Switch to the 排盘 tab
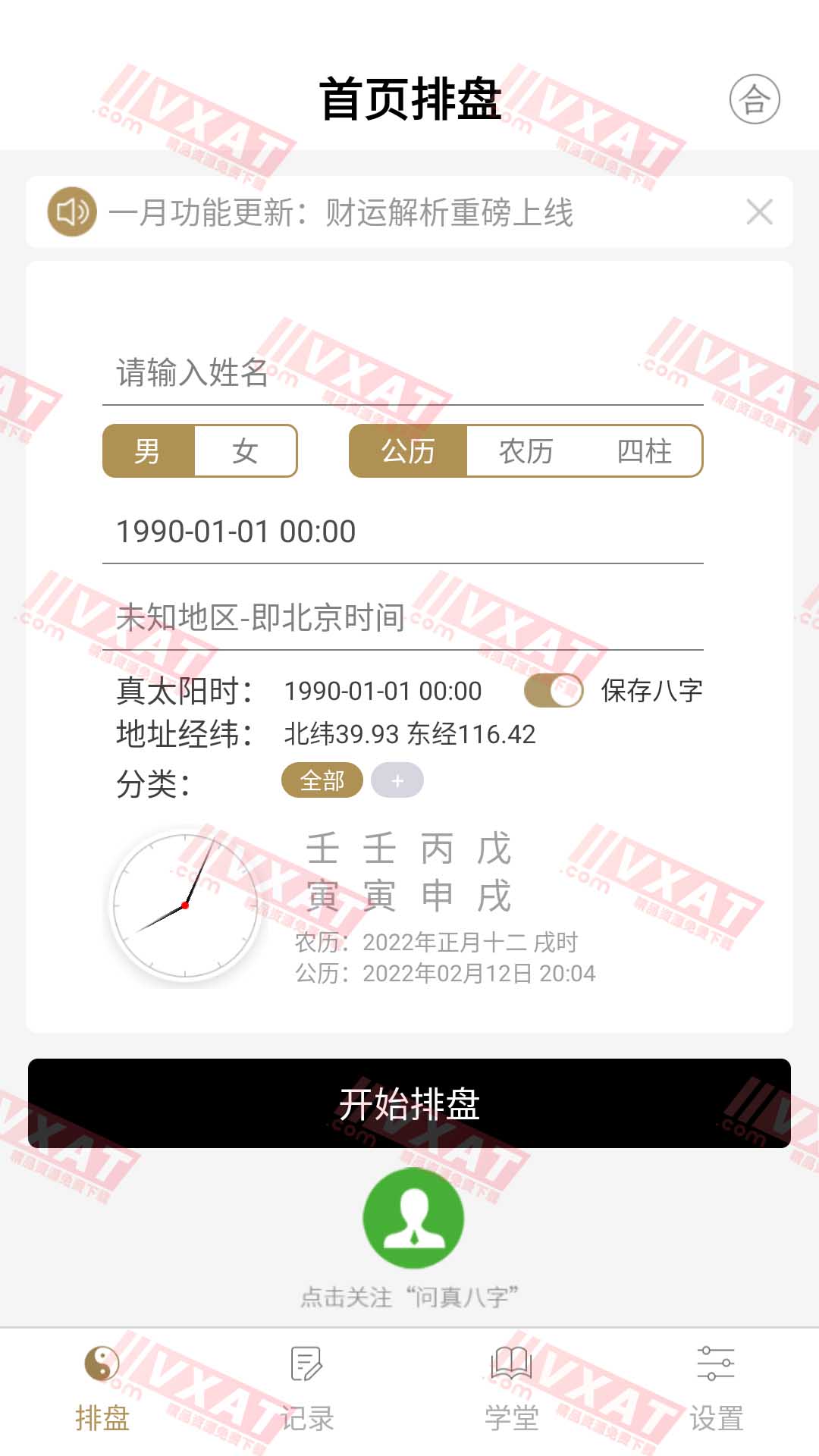 [x=102, y=1389]
